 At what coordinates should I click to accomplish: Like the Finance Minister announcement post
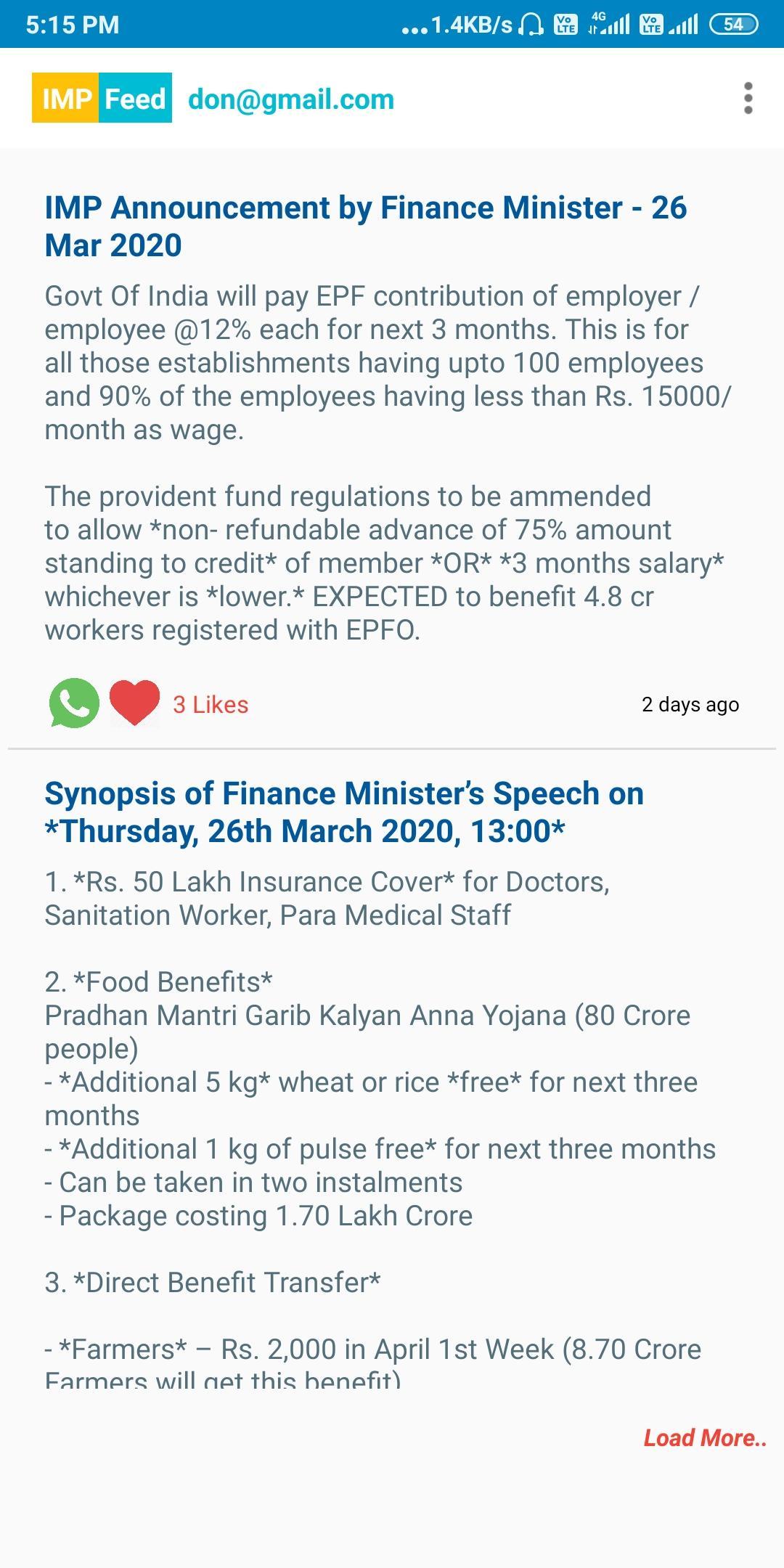click(x=134, y=703)
